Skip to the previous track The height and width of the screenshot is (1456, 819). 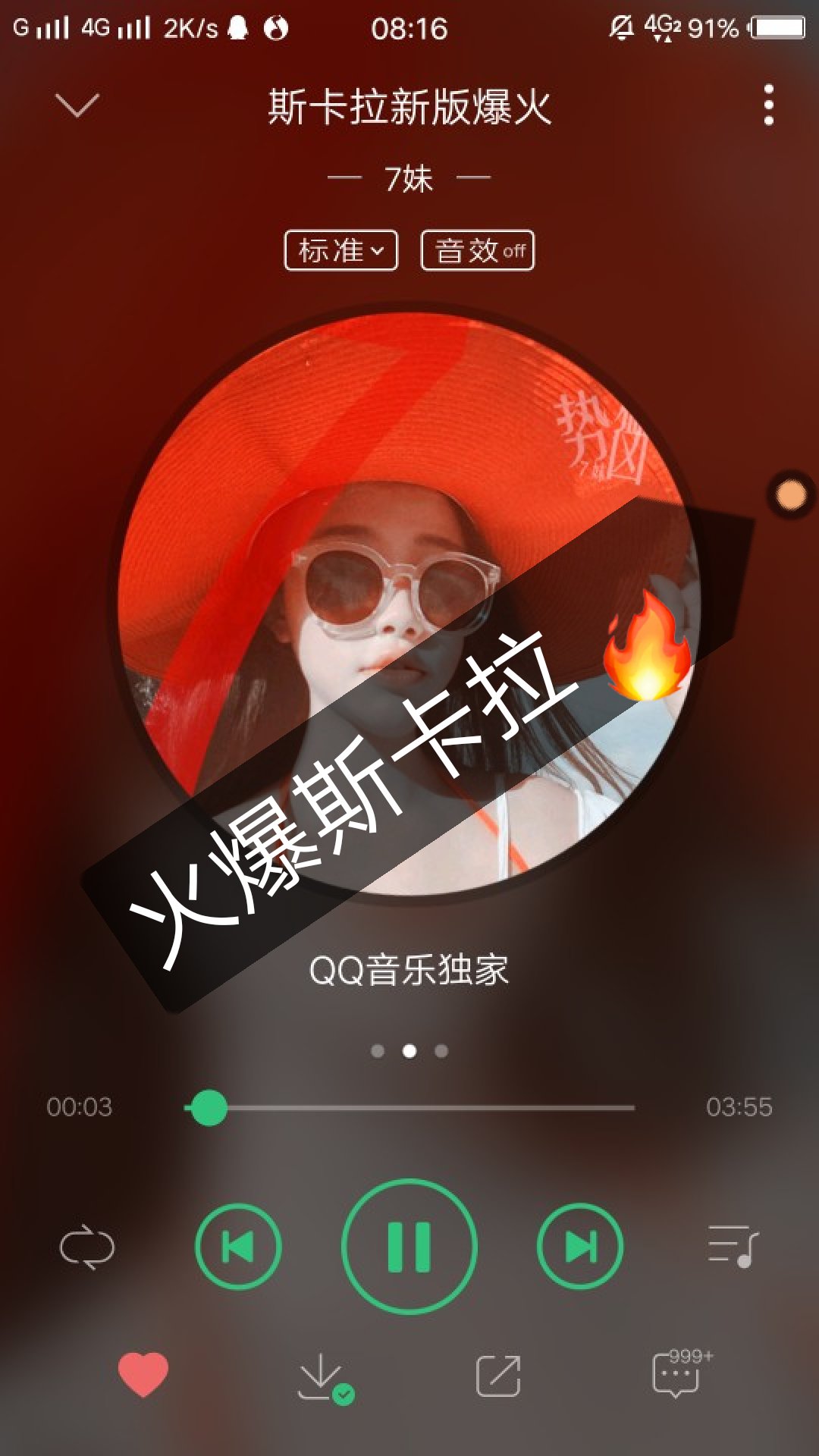238,1246
